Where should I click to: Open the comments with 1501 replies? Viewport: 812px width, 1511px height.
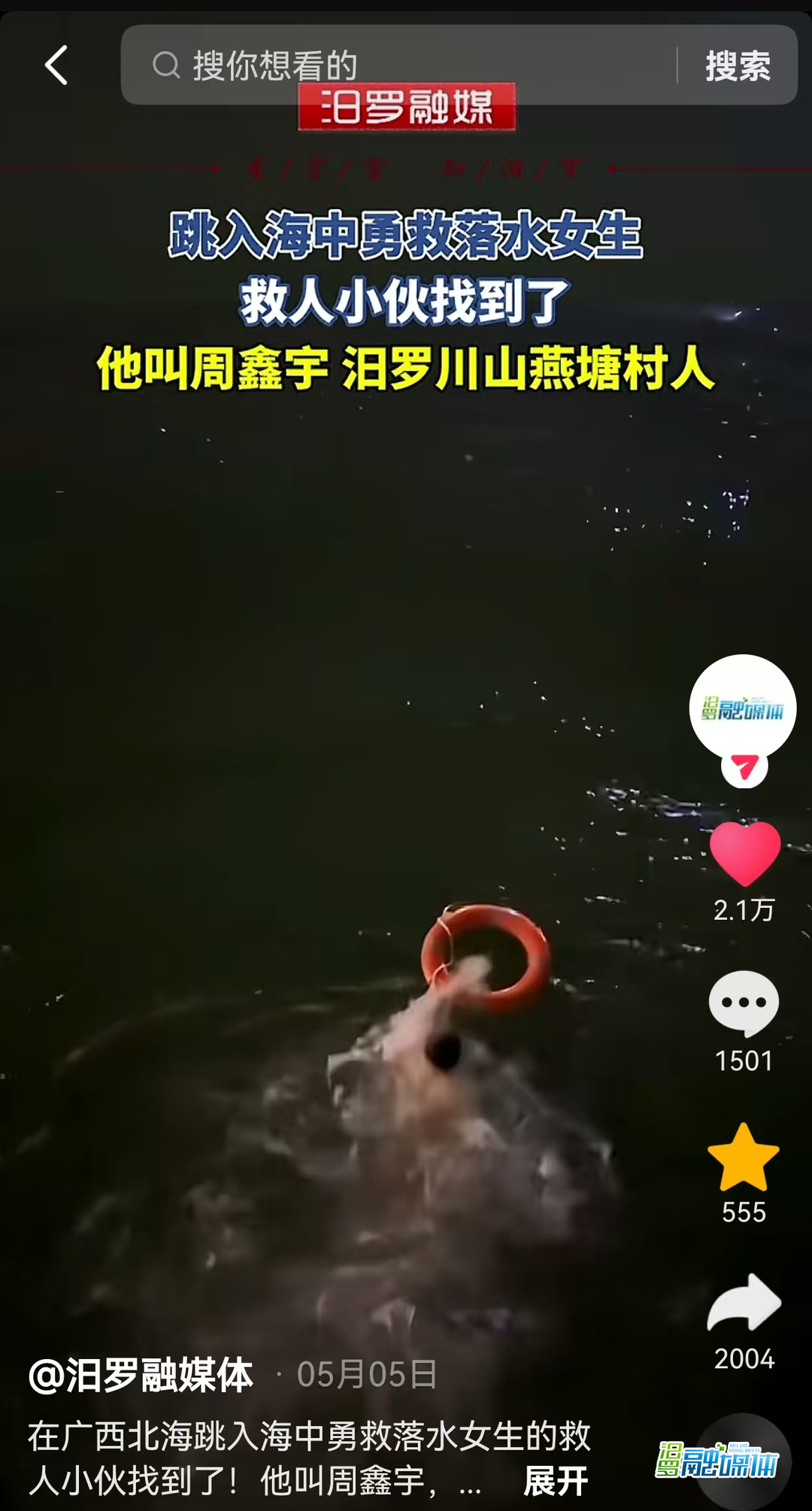tap(744, 1004)
